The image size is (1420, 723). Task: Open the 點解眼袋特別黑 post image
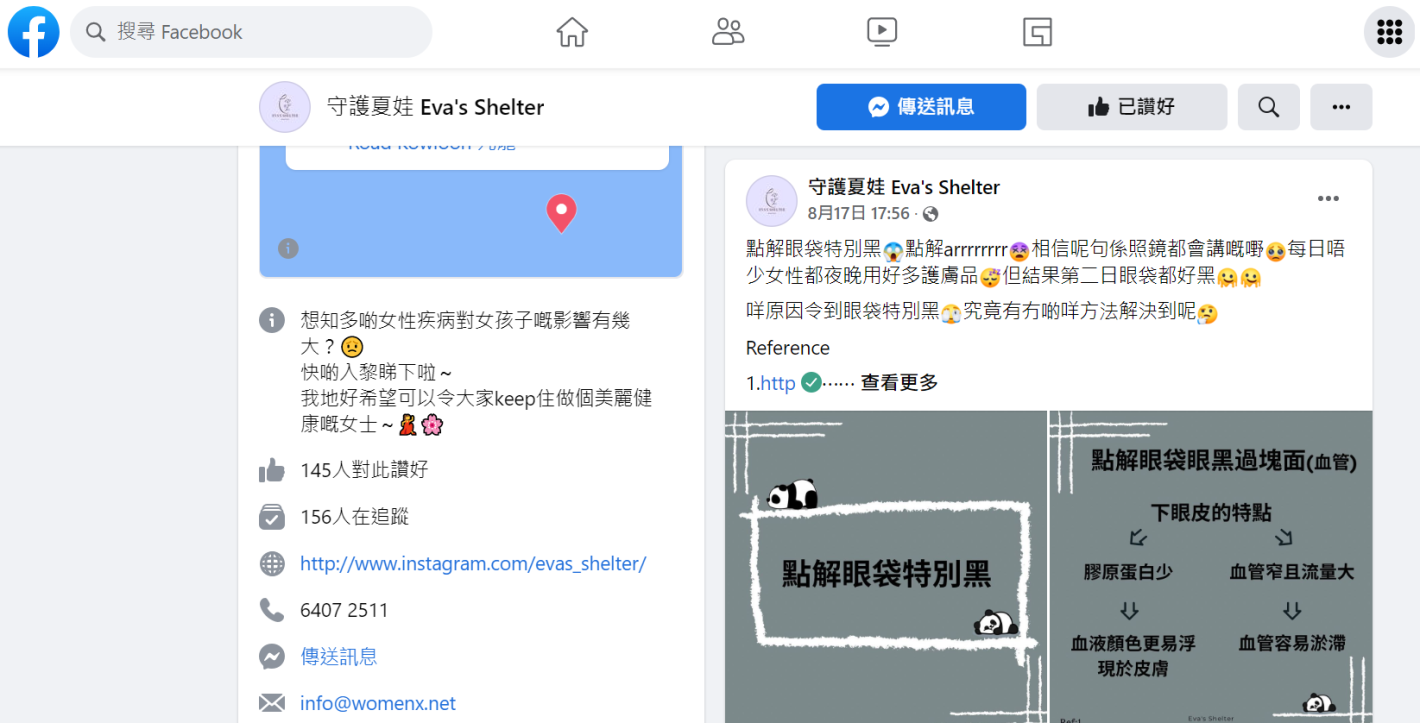click(885, 566)
